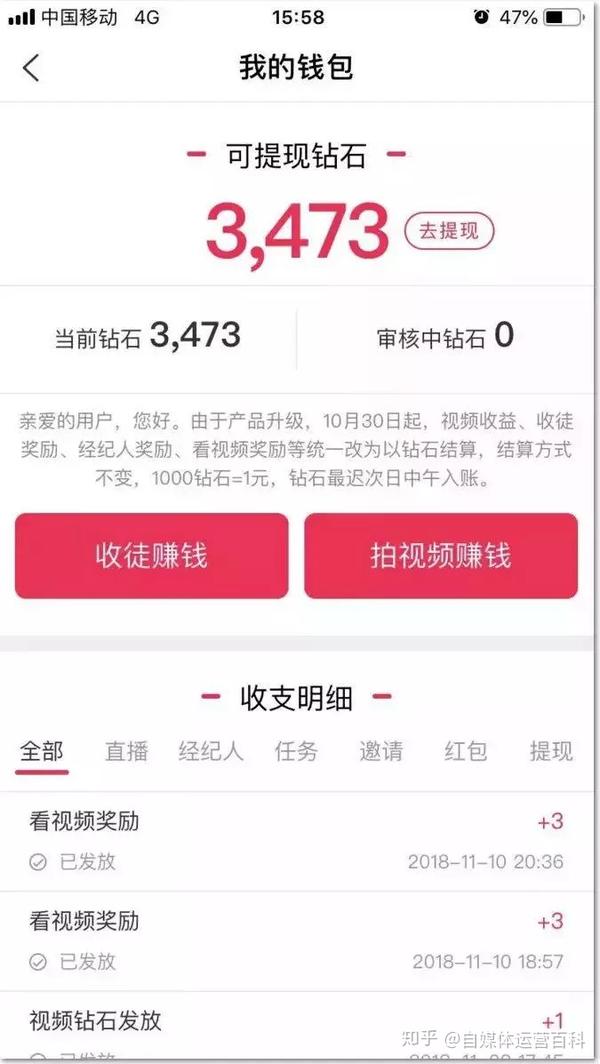Tap the 去提现 withdraw button
This screenshot has width=600, height=1064.
pyautogui.click(x=449, y=231)
